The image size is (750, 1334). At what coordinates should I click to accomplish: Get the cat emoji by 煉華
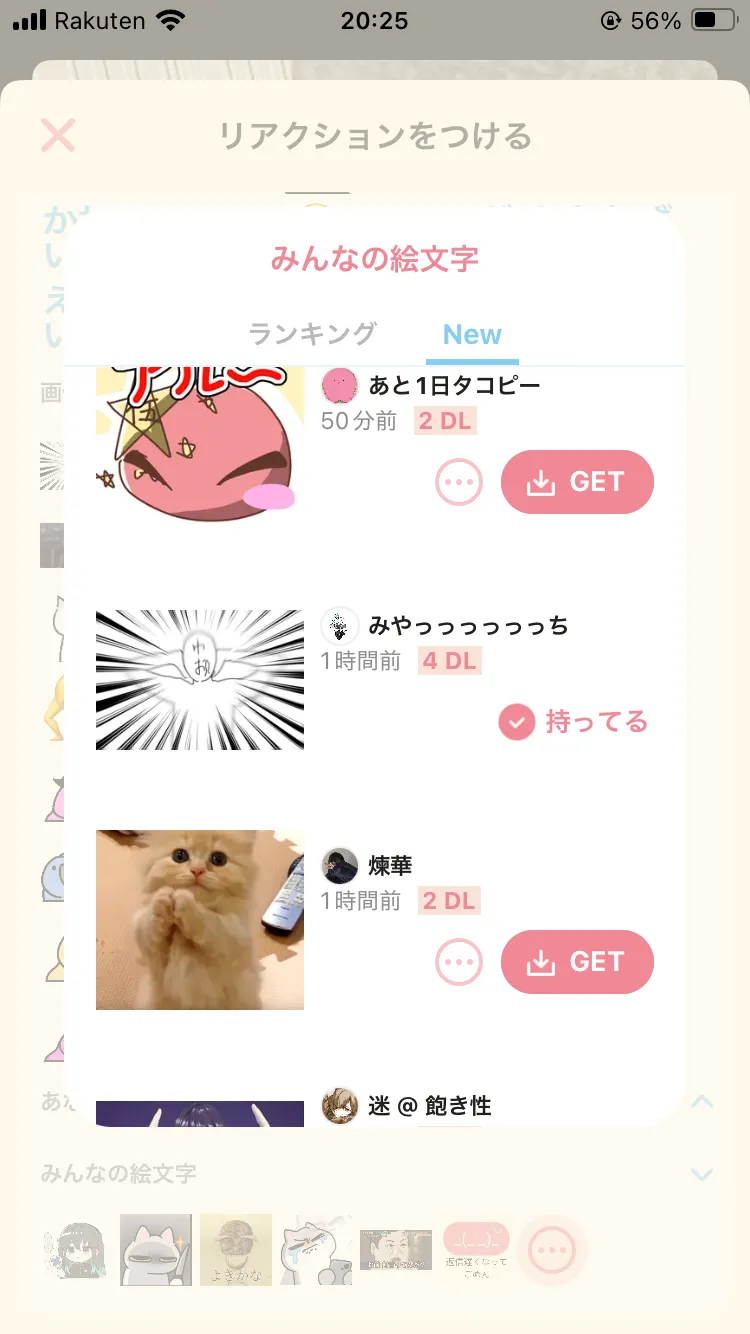click(577, 962)
